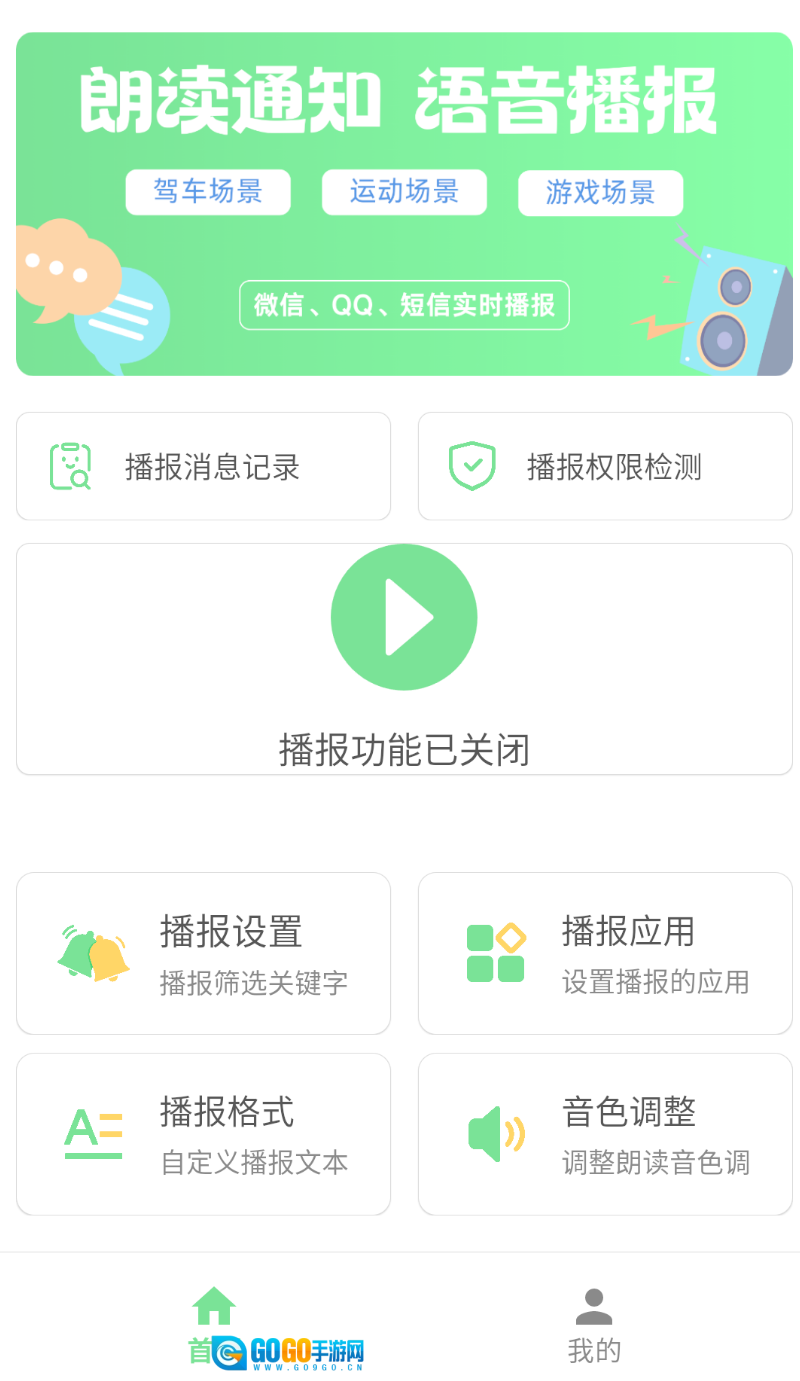Tap the green play button to enable broadcast

coord(404,617)
